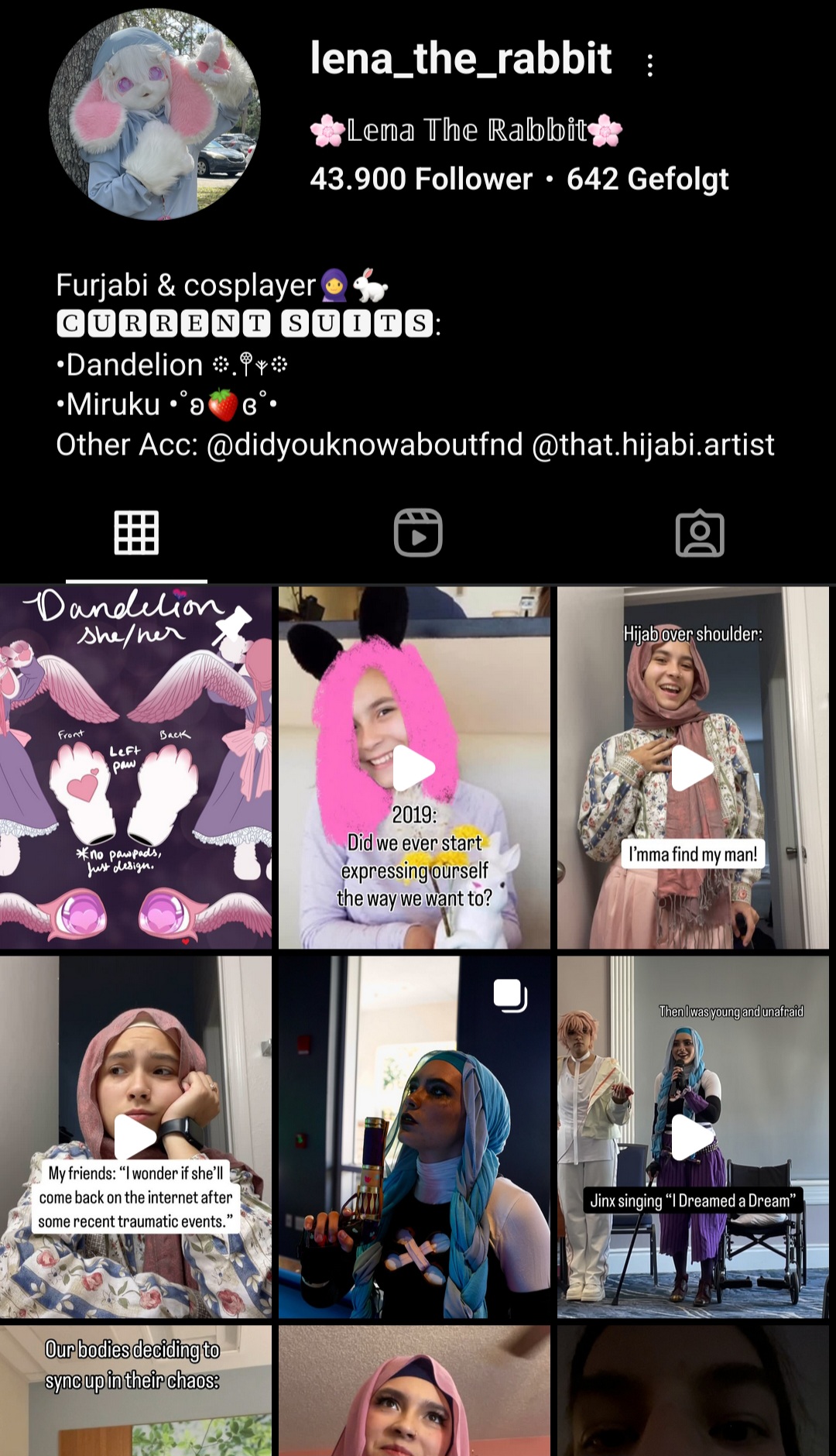Switch to the Reels tab
The image size is (836, 1456).
point(418,533)
